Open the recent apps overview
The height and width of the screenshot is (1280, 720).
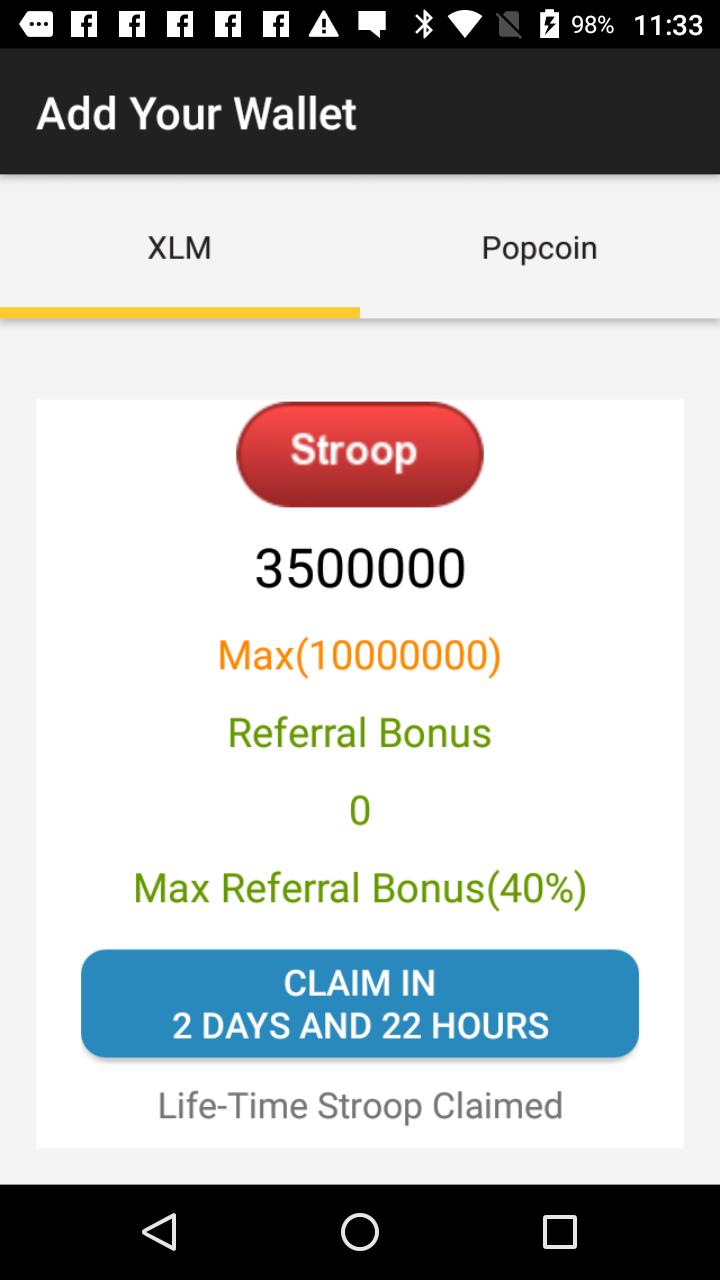560,1232
